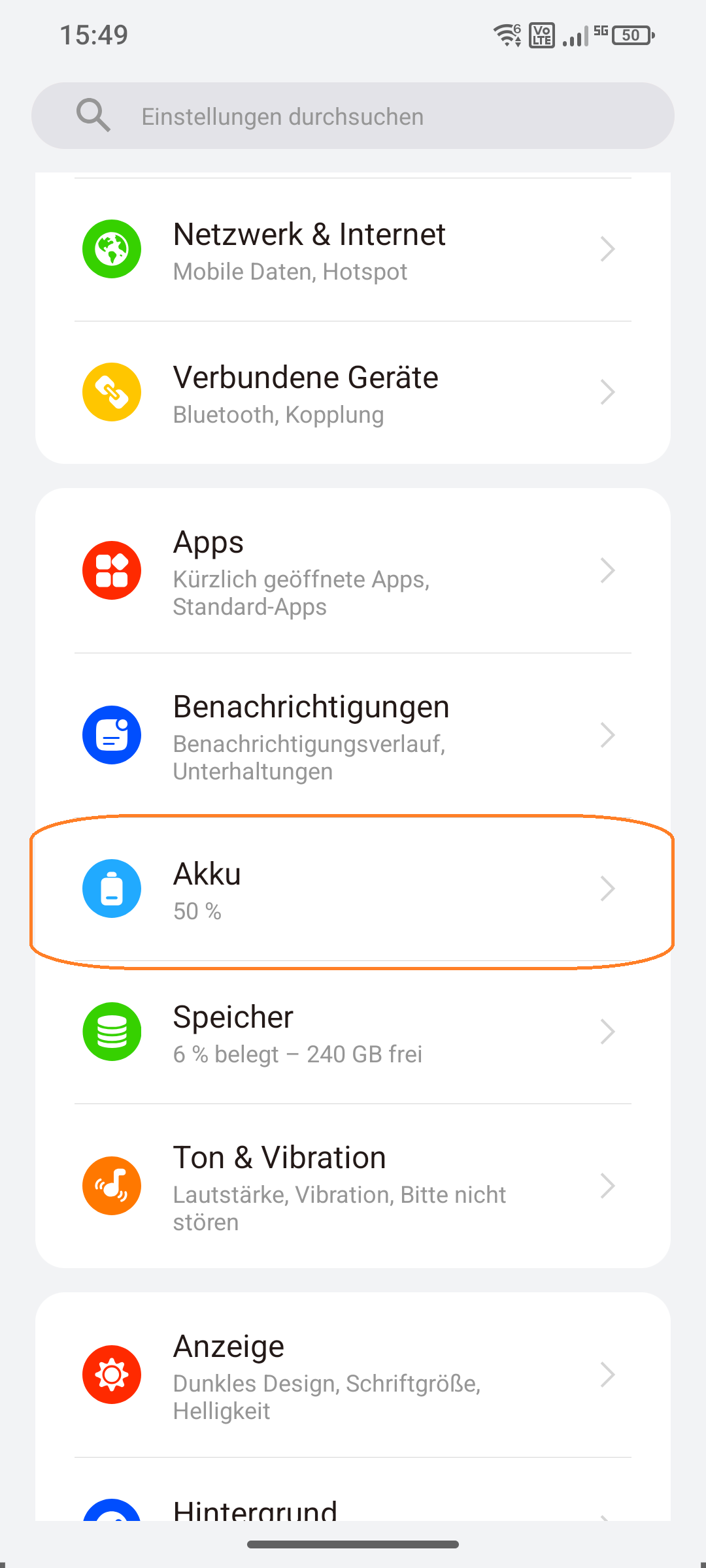Click the yellow Verbundene Geräte link icon
706x1568 pixels.
pyautogui.click(x=111, y=392)
